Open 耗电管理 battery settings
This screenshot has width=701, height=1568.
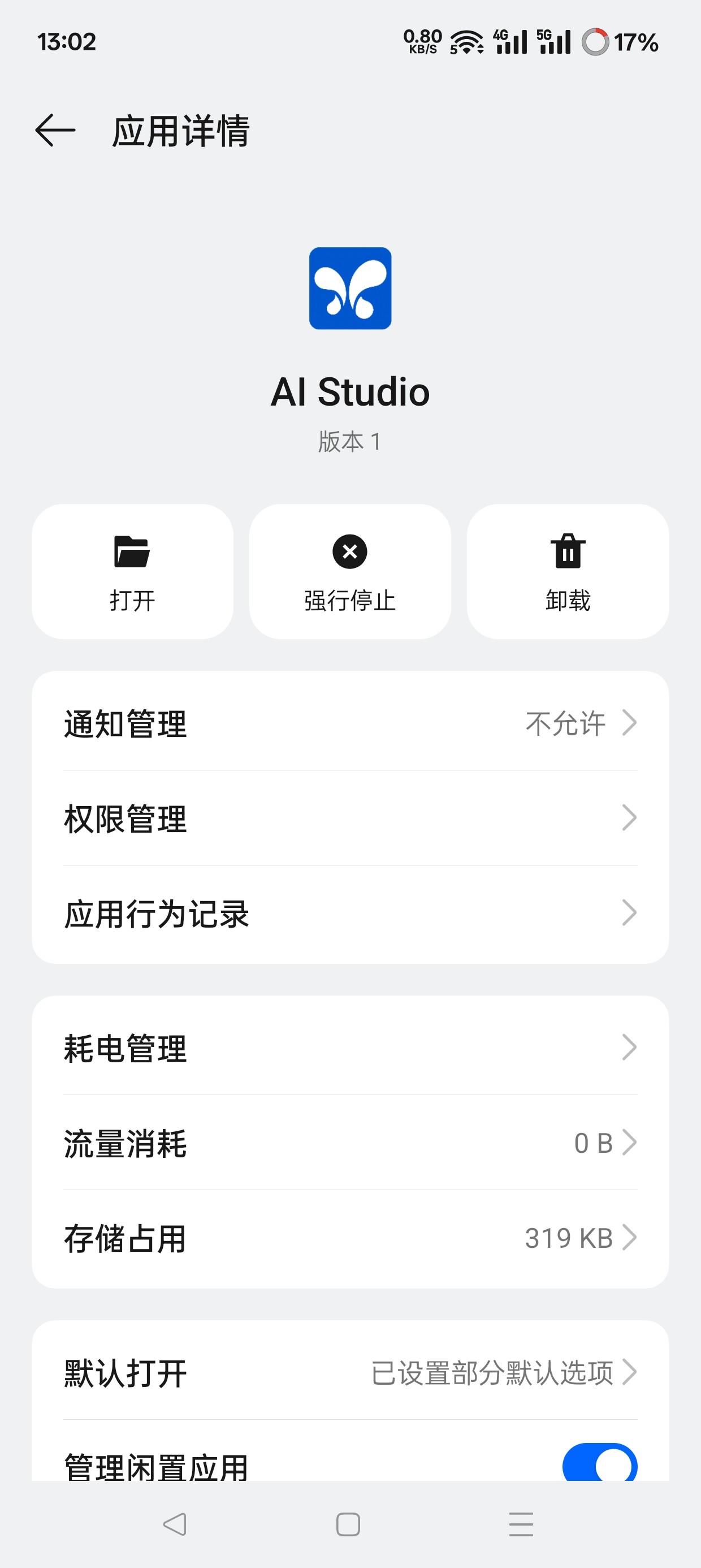point(350,1048)
